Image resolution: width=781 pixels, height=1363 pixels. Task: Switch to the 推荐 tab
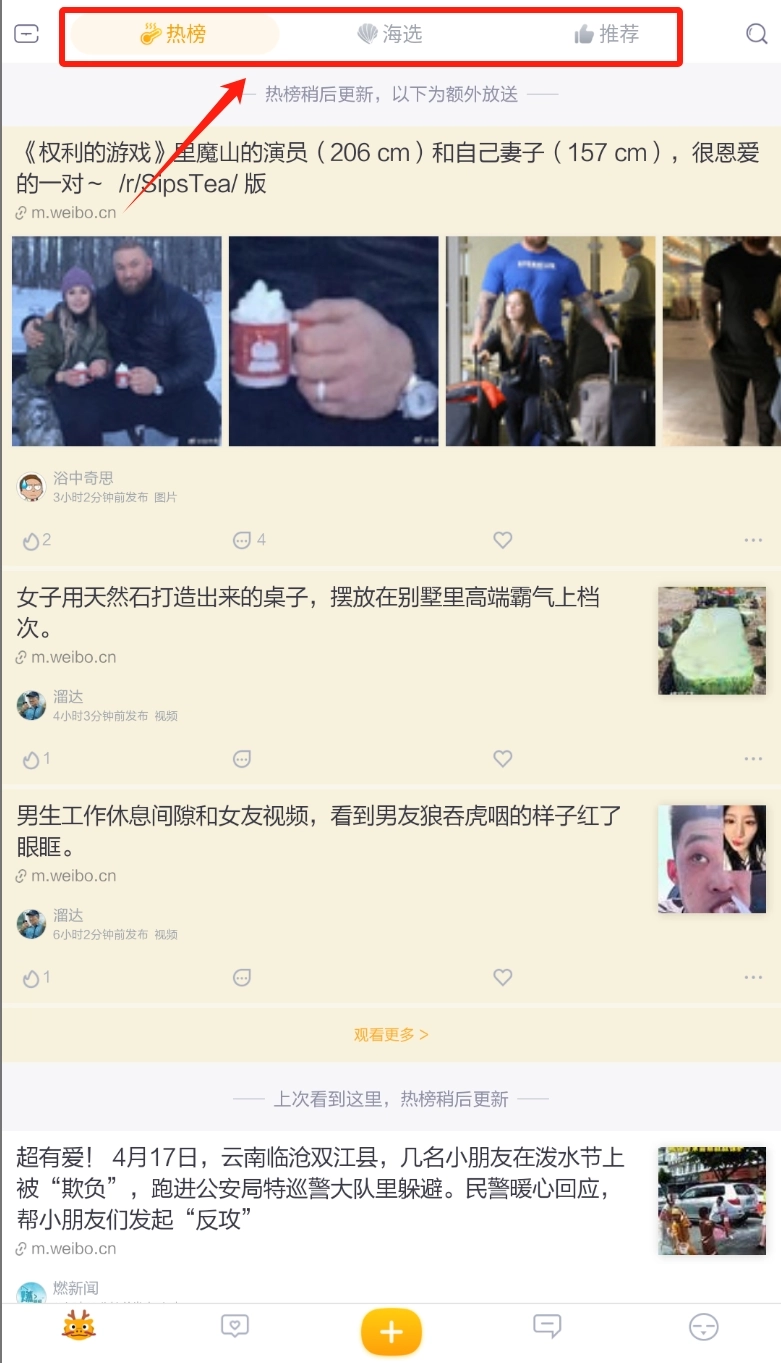606,34
